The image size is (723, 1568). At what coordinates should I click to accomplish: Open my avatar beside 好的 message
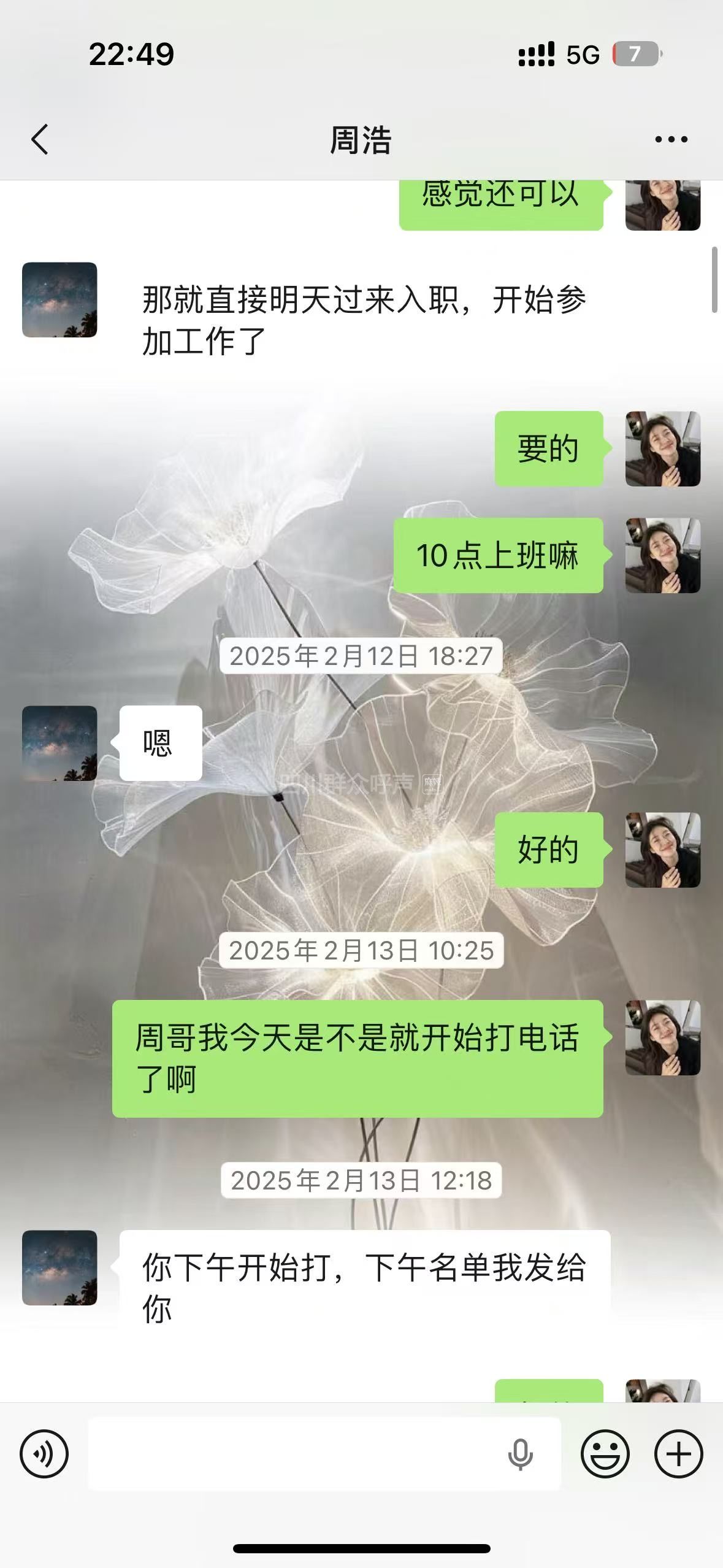point(662,850)
